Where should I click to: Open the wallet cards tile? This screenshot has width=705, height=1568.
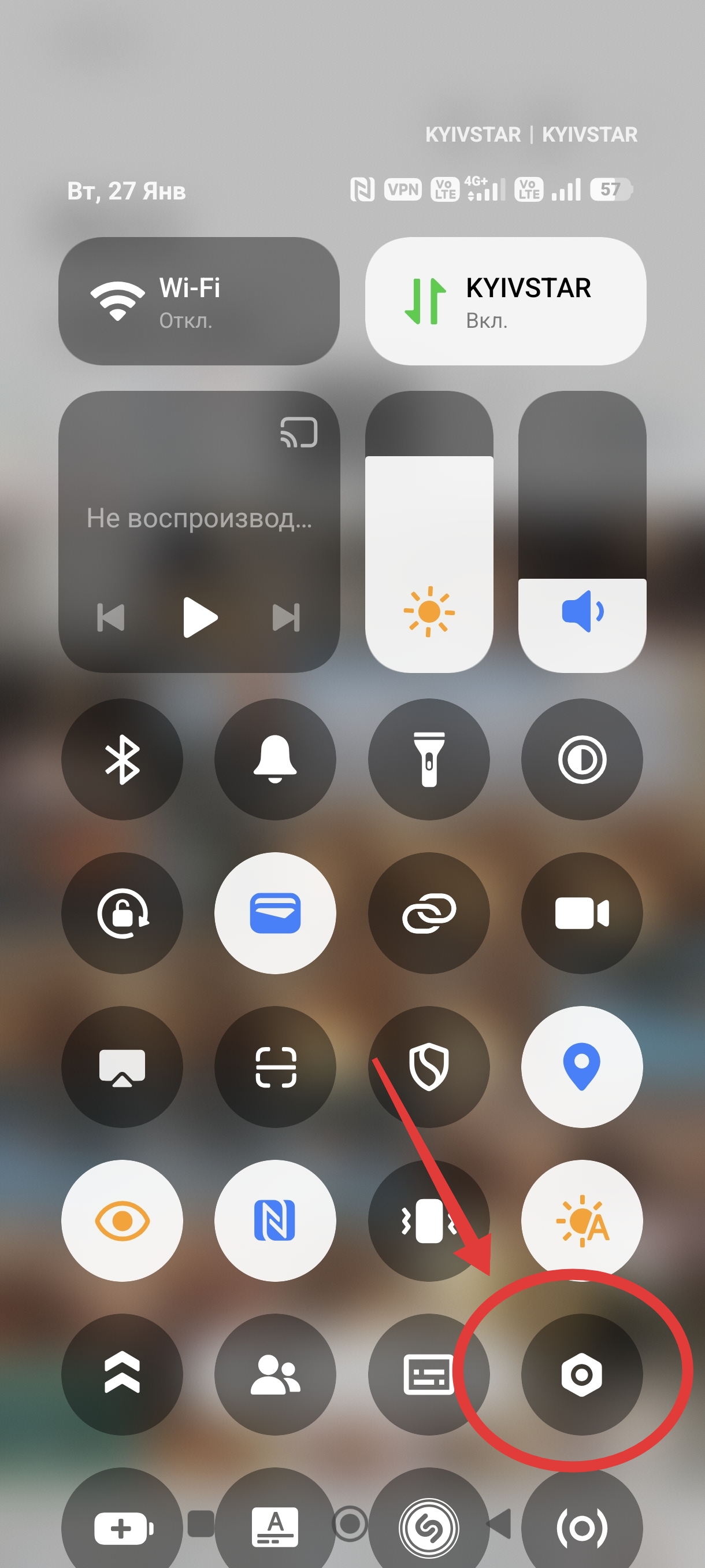[x=275, y=913]
